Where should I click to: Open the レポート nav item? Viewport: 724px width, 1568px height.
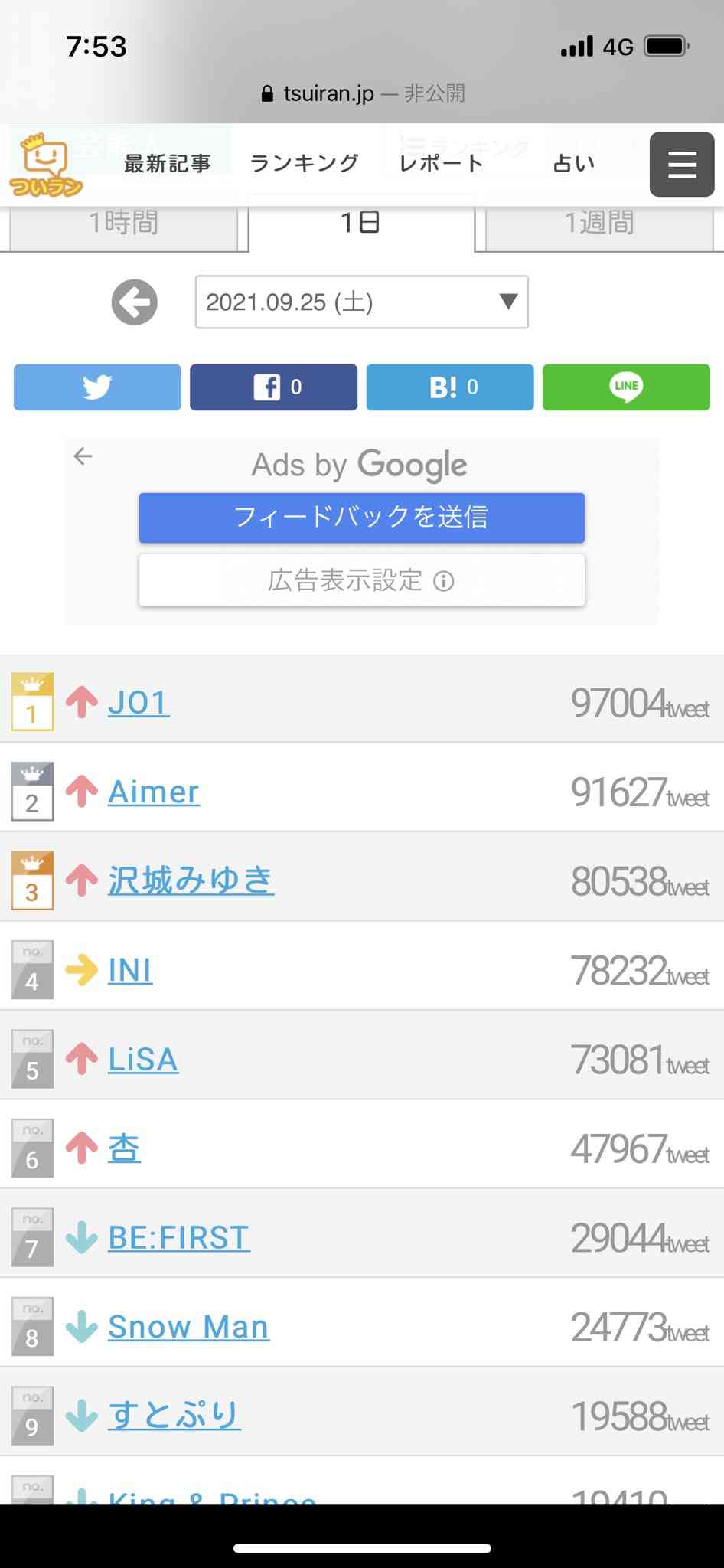click(x=442, y=164)
